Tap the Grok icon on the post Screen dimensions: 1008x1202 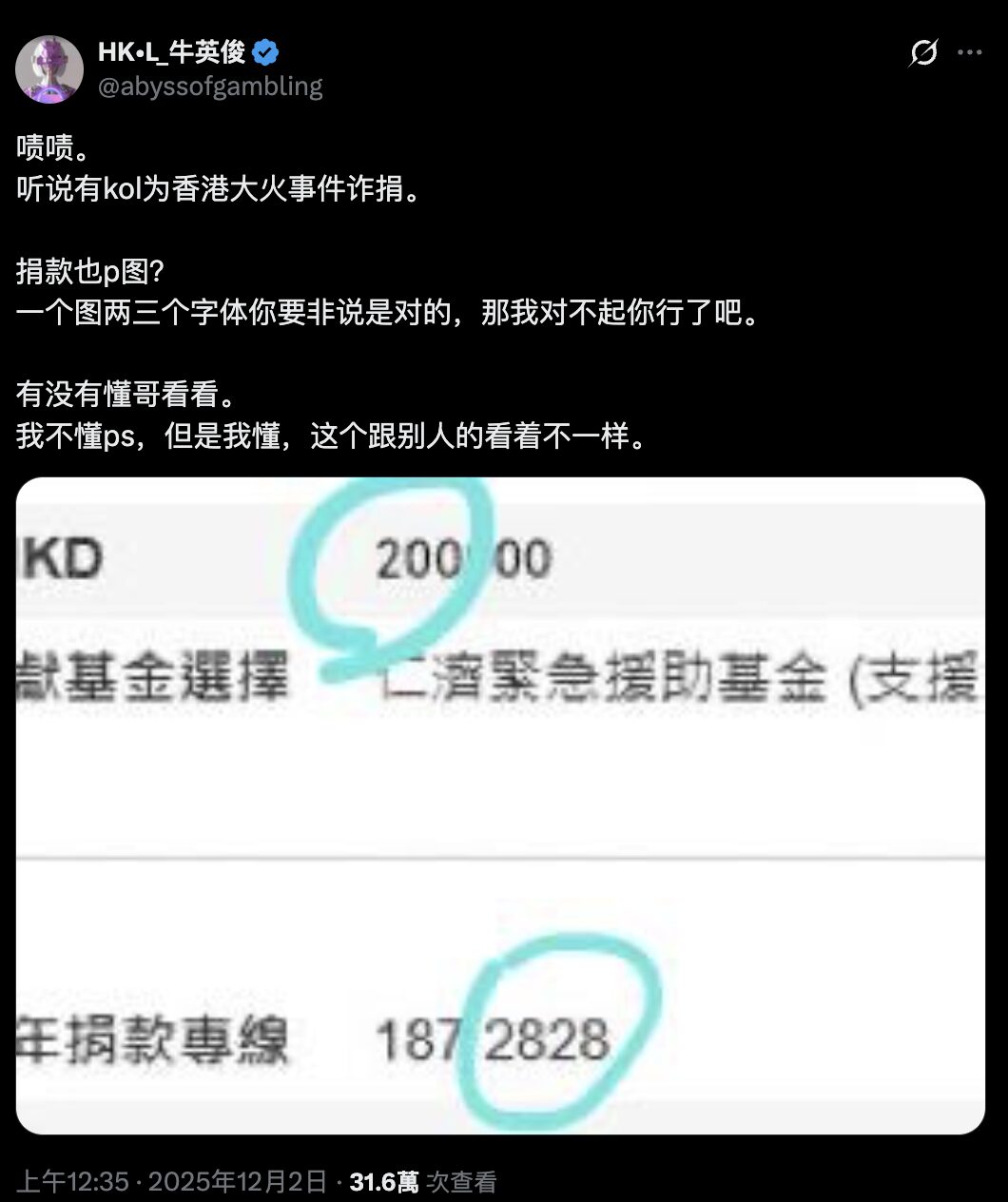tap(922, 53)
